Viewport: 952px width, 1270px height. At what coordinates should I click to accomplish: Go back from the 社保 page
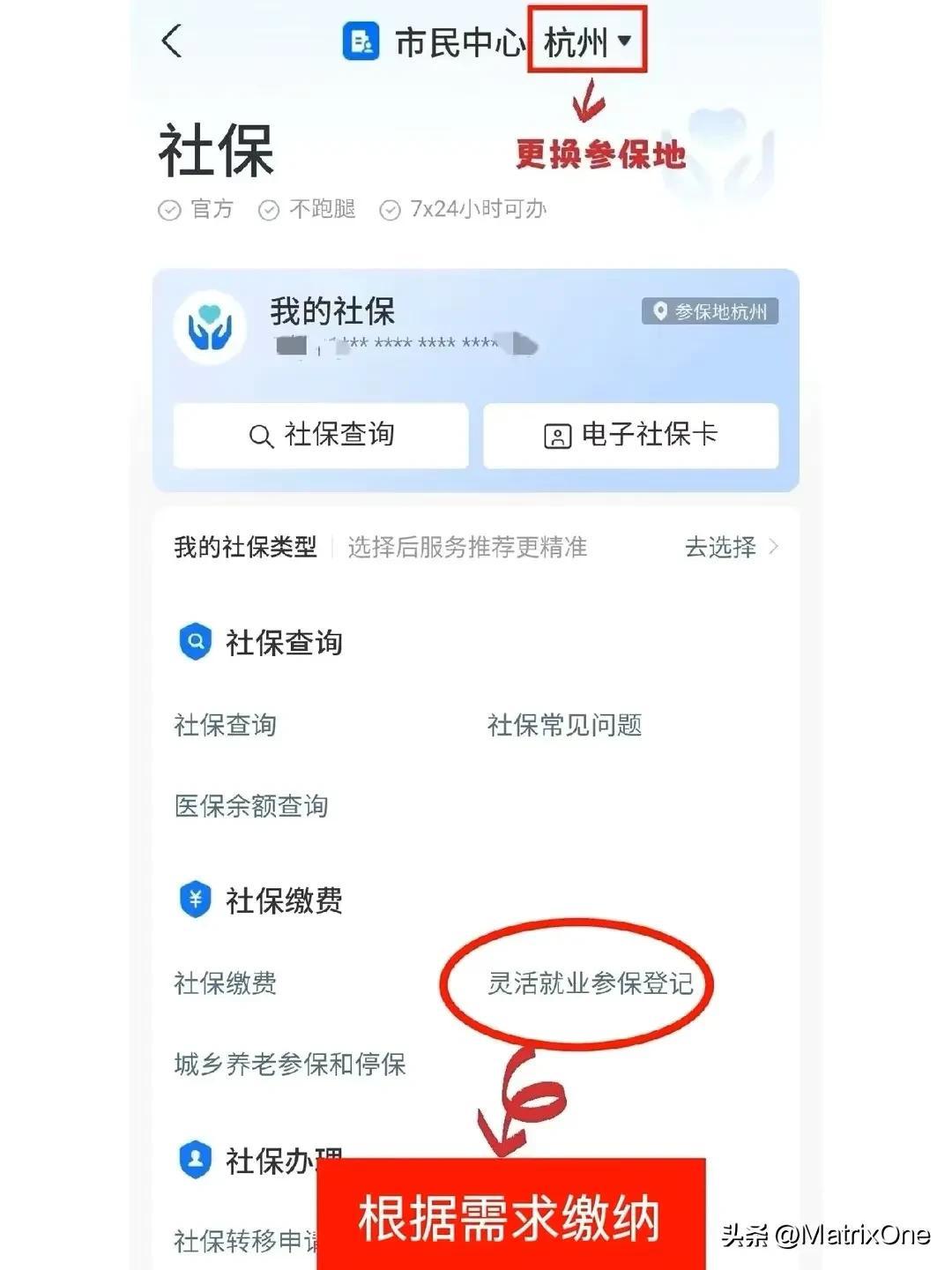tap(173, 41)
